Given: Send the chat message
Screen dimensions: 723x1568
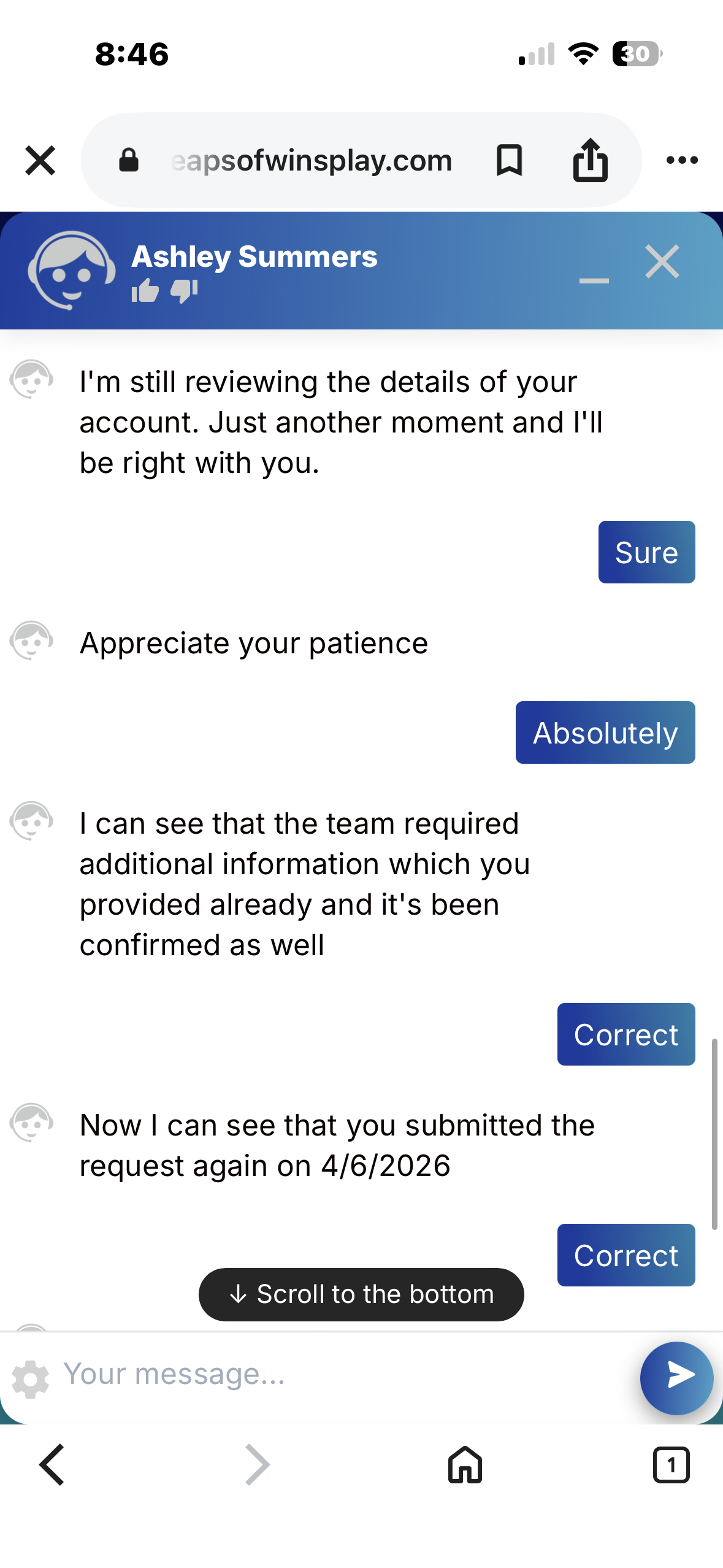Looking at the screenshot, I should 676,1378.
